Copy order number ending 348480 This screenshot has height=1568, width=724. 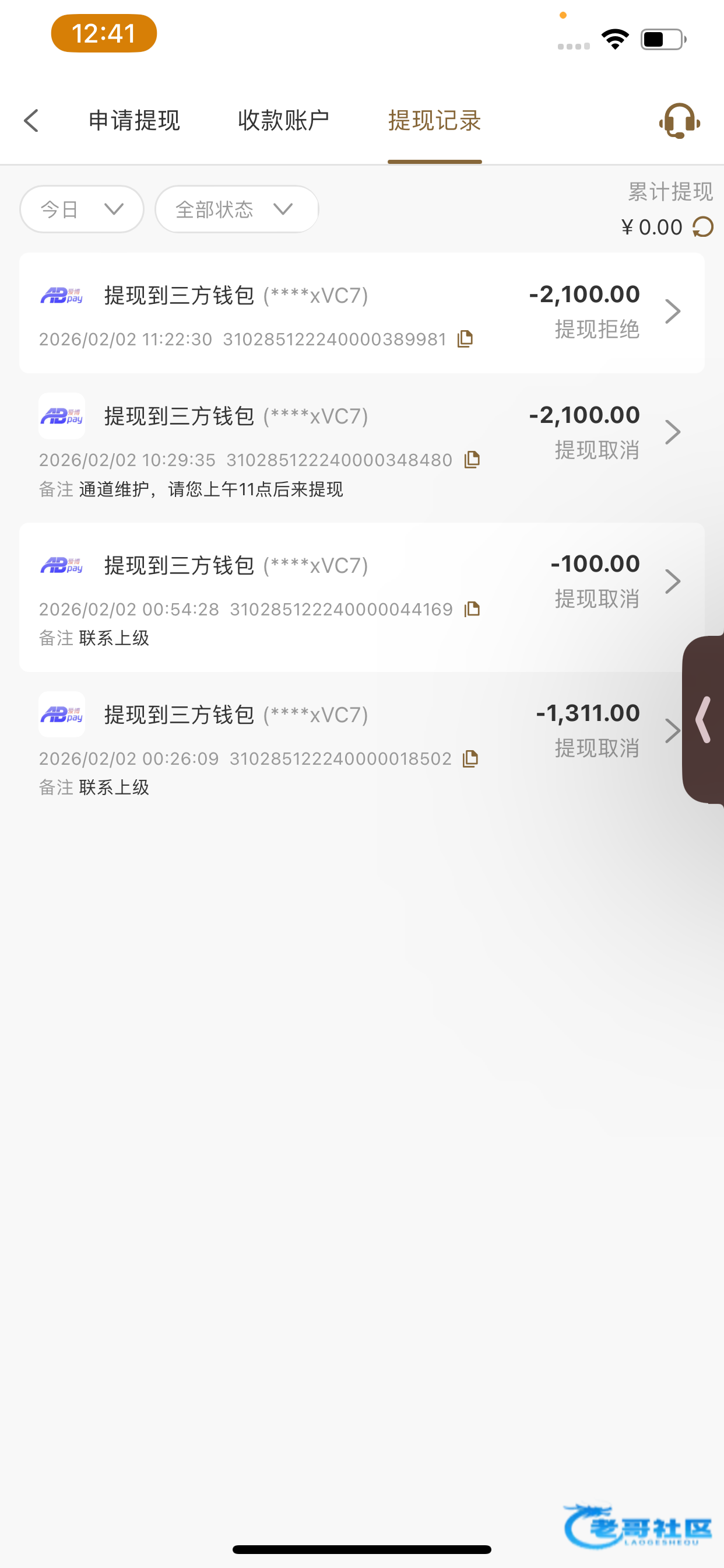472,460
